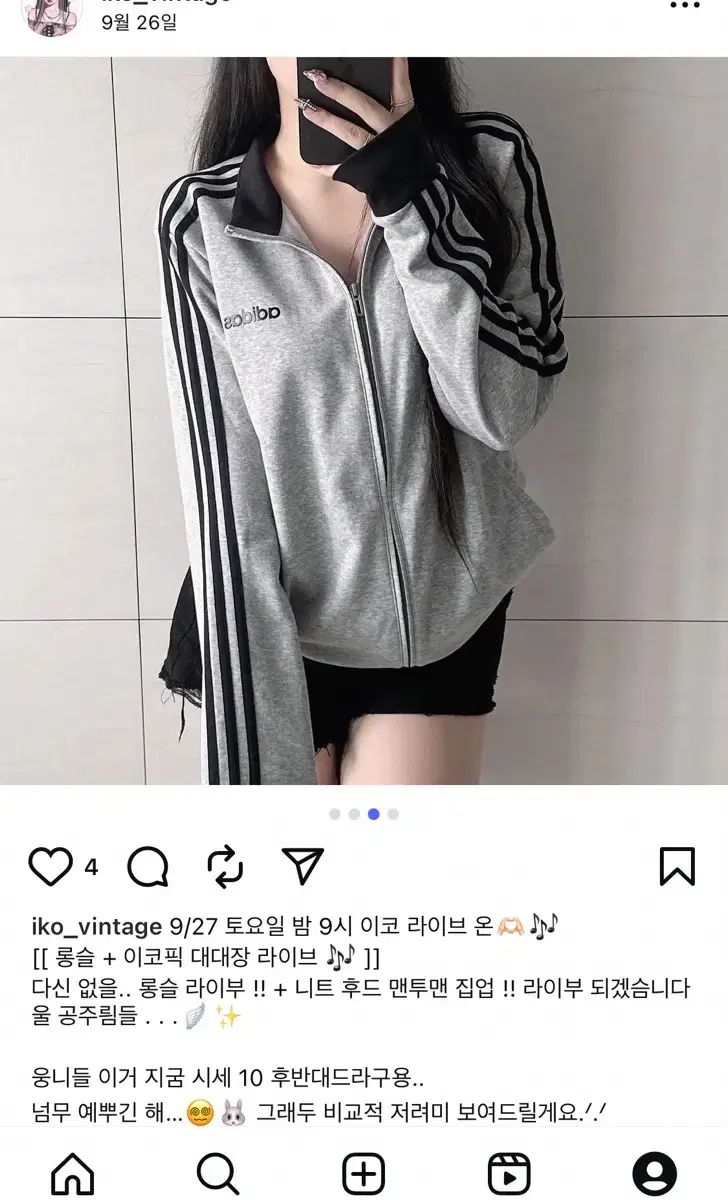The image size is (728, 1200).
Task: Create a new post with the plus tab
Action: point(364,1172)
